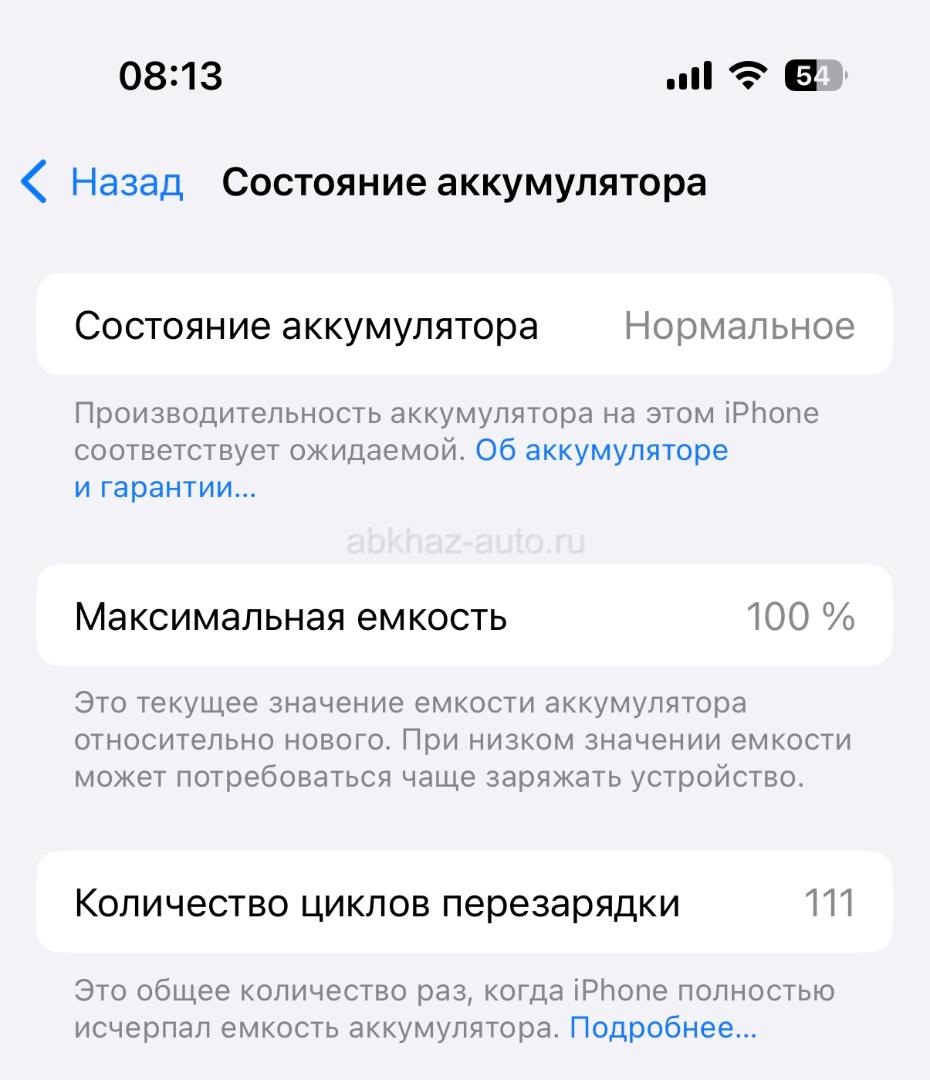The height and width of the screenshot is (1080, 930).
Task: Open the Об аккумуляторе и гарантии link
Action: [x=600, y=451]
